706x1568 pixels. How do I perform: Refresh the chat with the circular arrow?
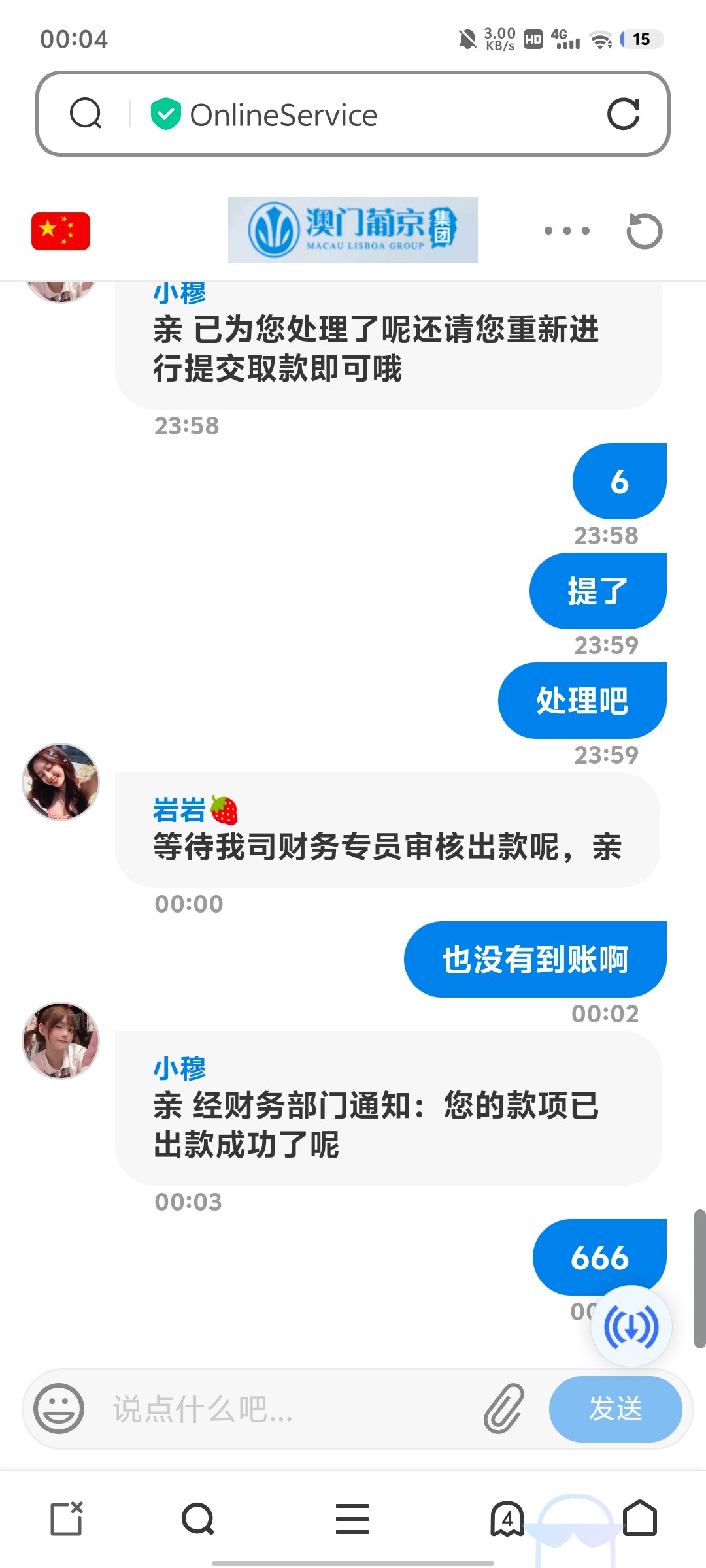tap(644, 231)
